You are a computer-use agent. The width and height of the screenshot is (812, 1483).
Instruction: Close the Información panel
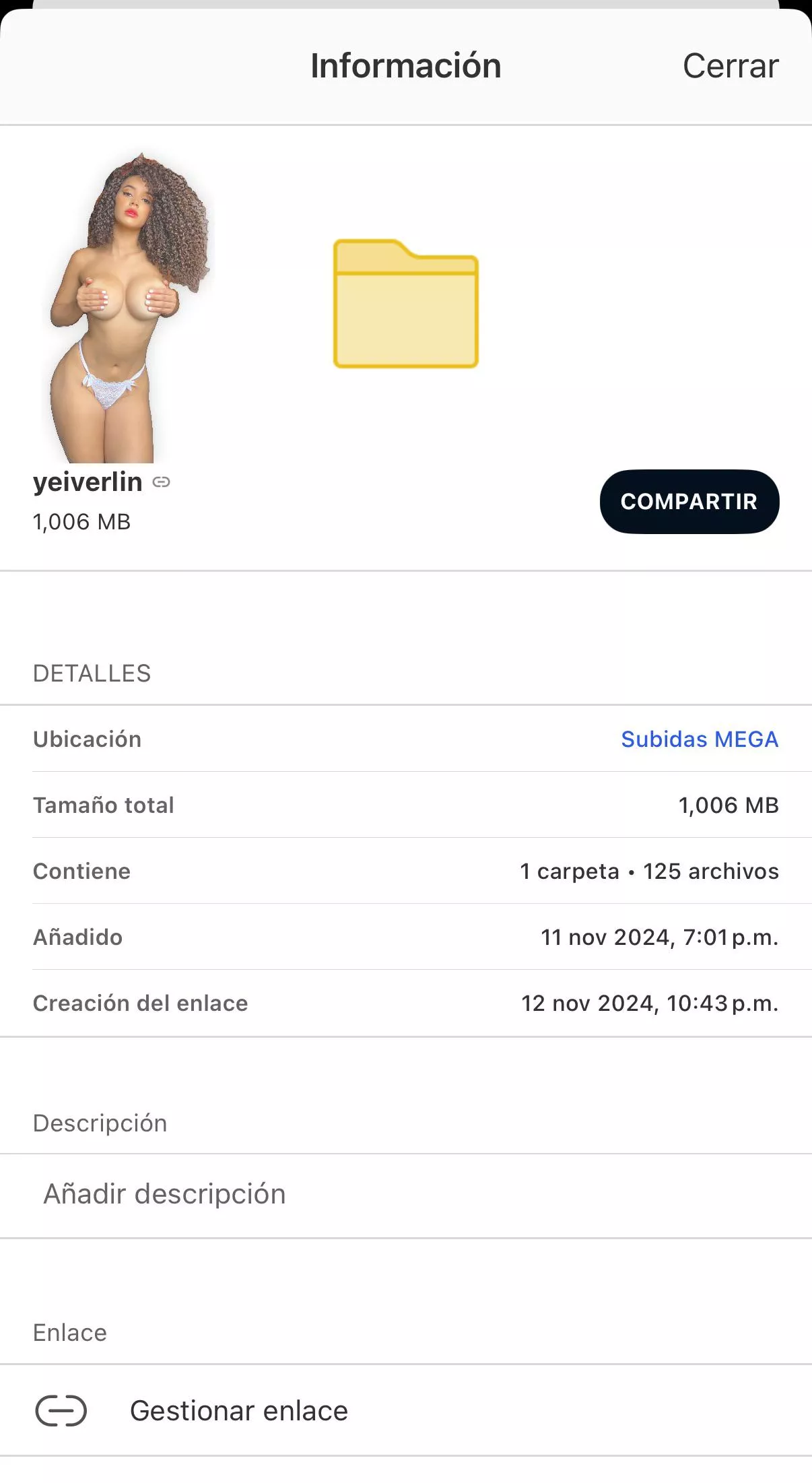tap(730, 66)
